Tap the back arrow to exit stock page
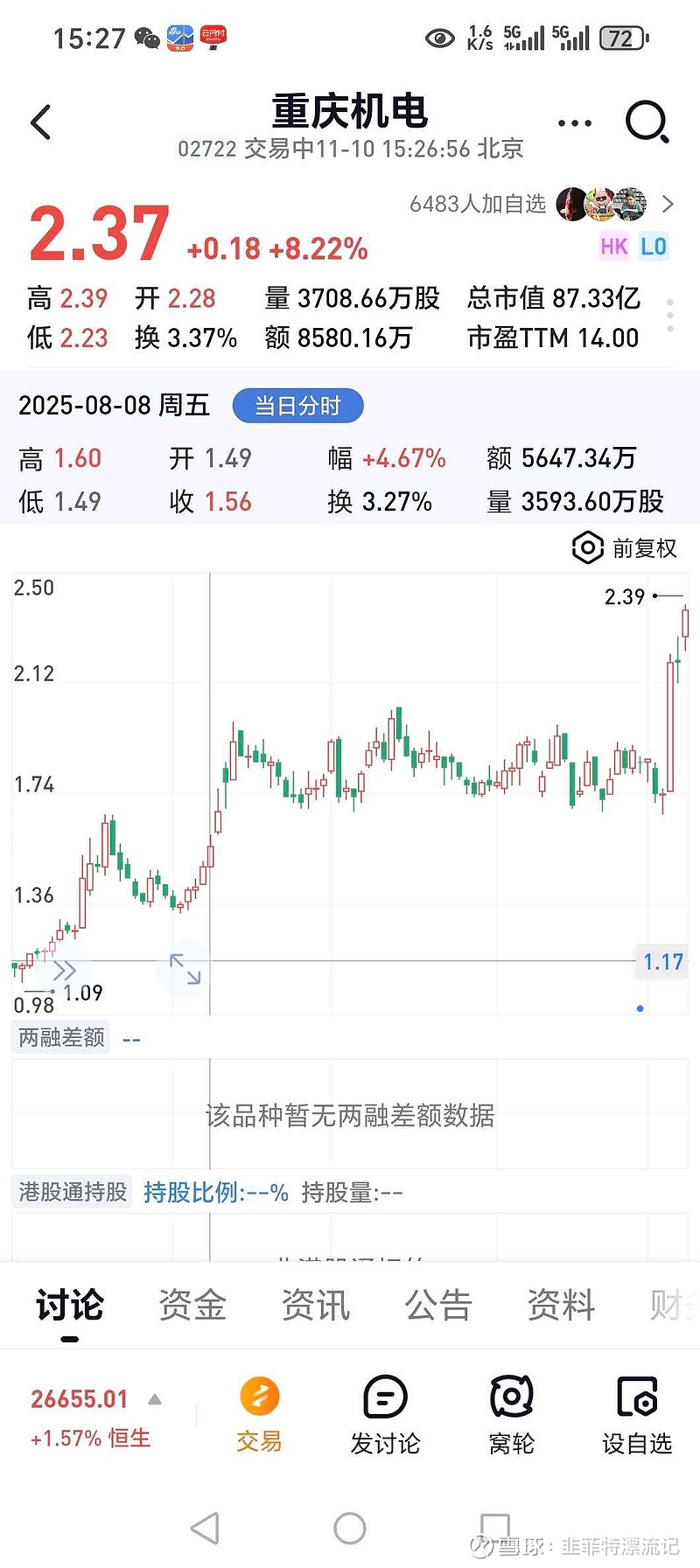 coord(39,122)
